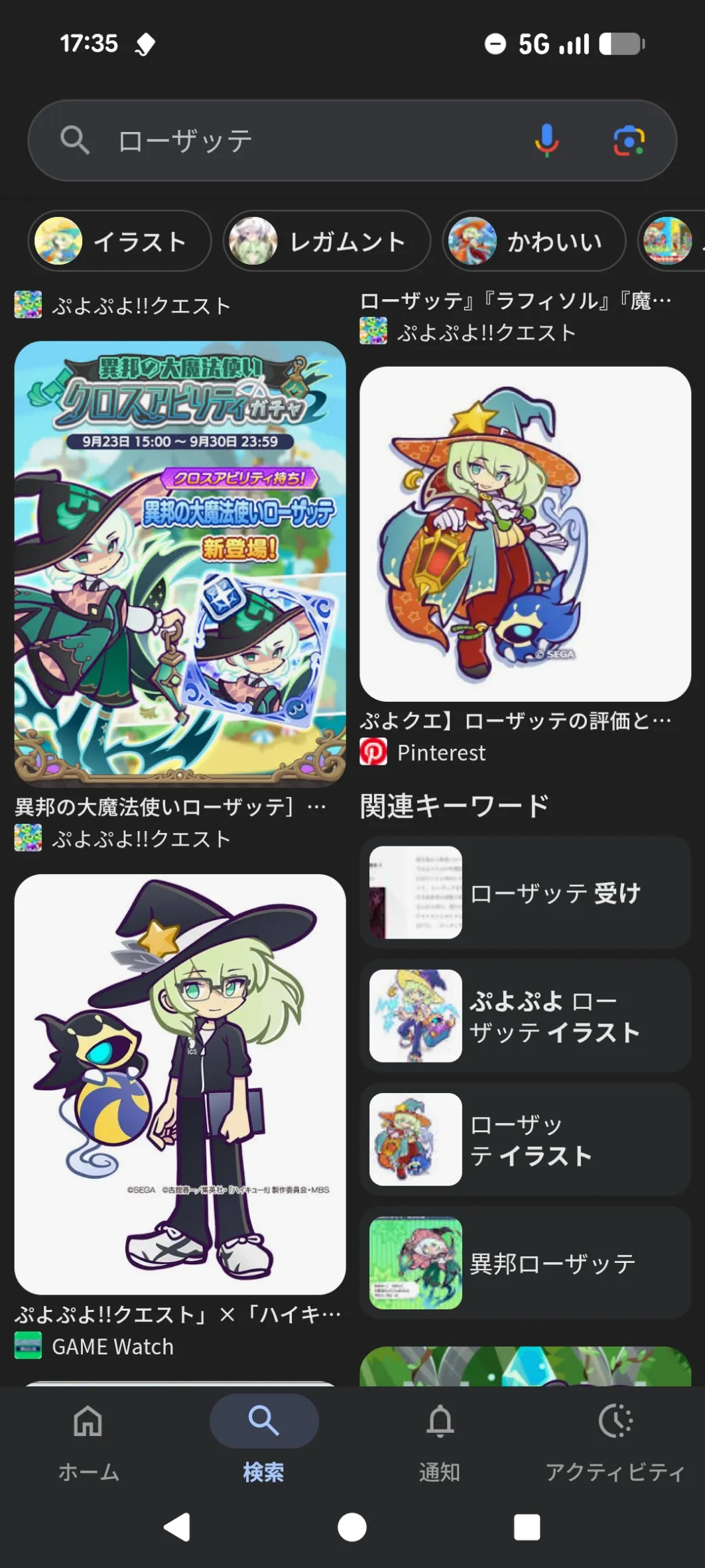Search related keyword ローザッテ イラスト
The image size is (705, 1568).
[x=525, y=1140]
